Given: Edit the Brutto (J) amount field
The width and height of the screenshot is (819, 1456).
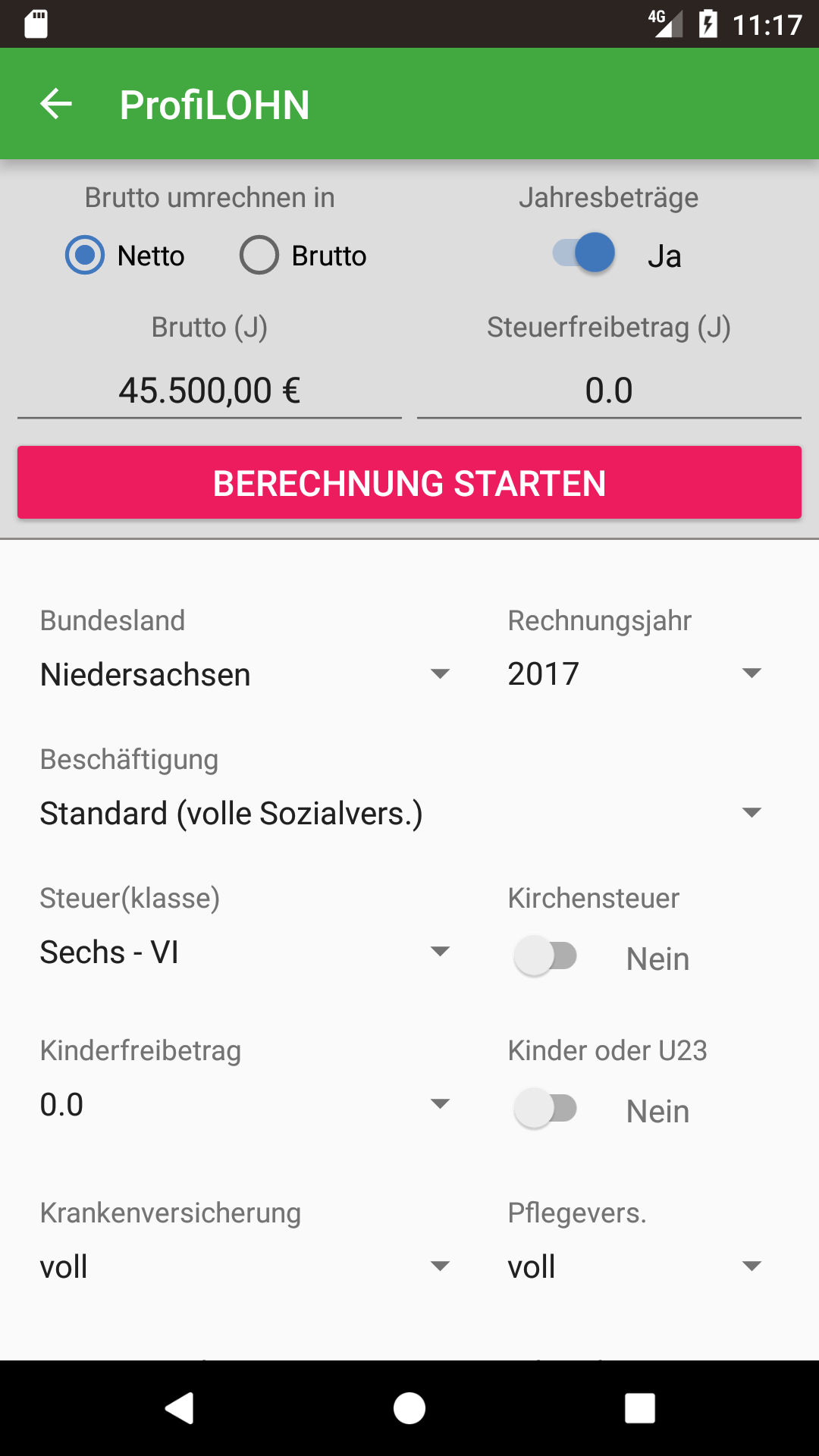Looking at the screenshot, I should (x=209, y=391).
